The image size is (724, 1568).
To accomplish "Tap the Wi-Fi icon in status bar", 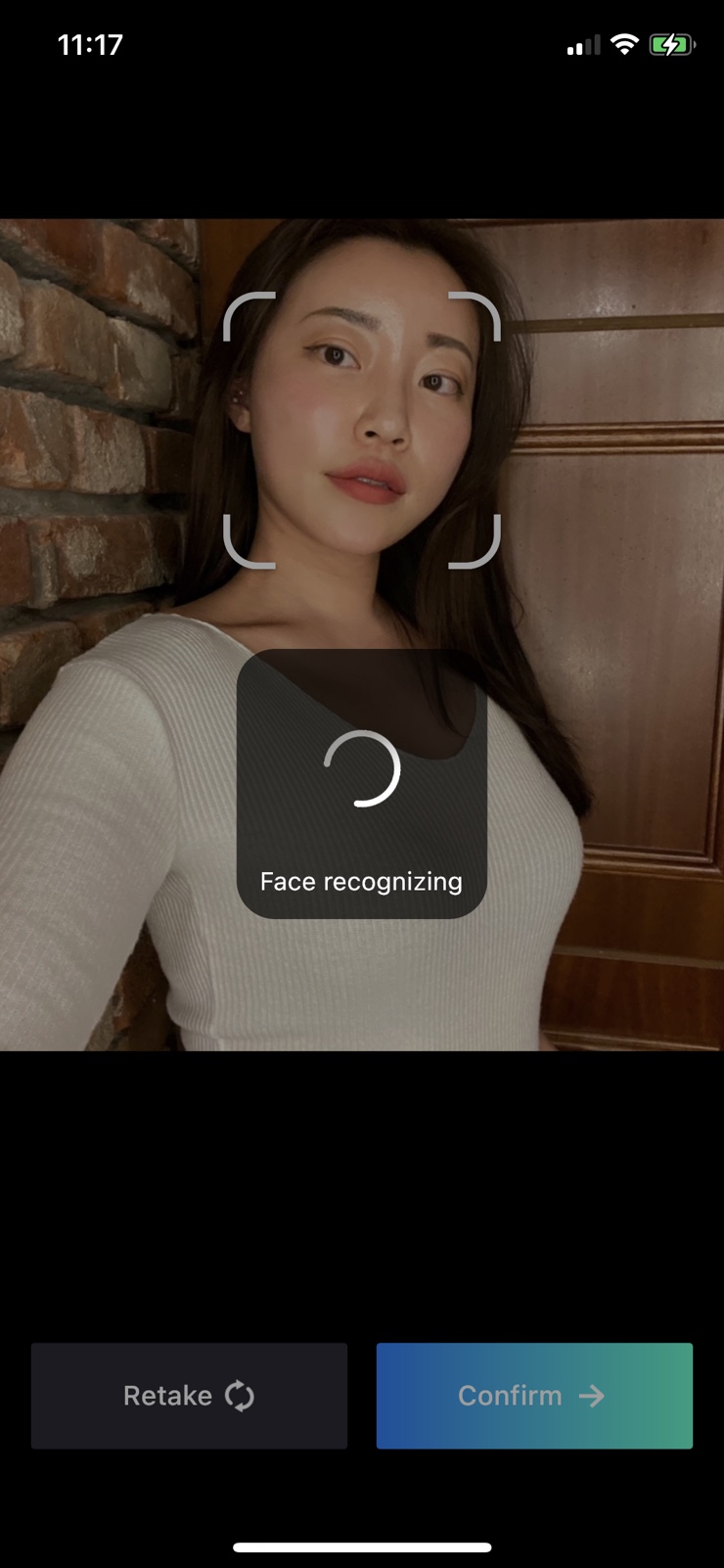I will pos(625,43).
